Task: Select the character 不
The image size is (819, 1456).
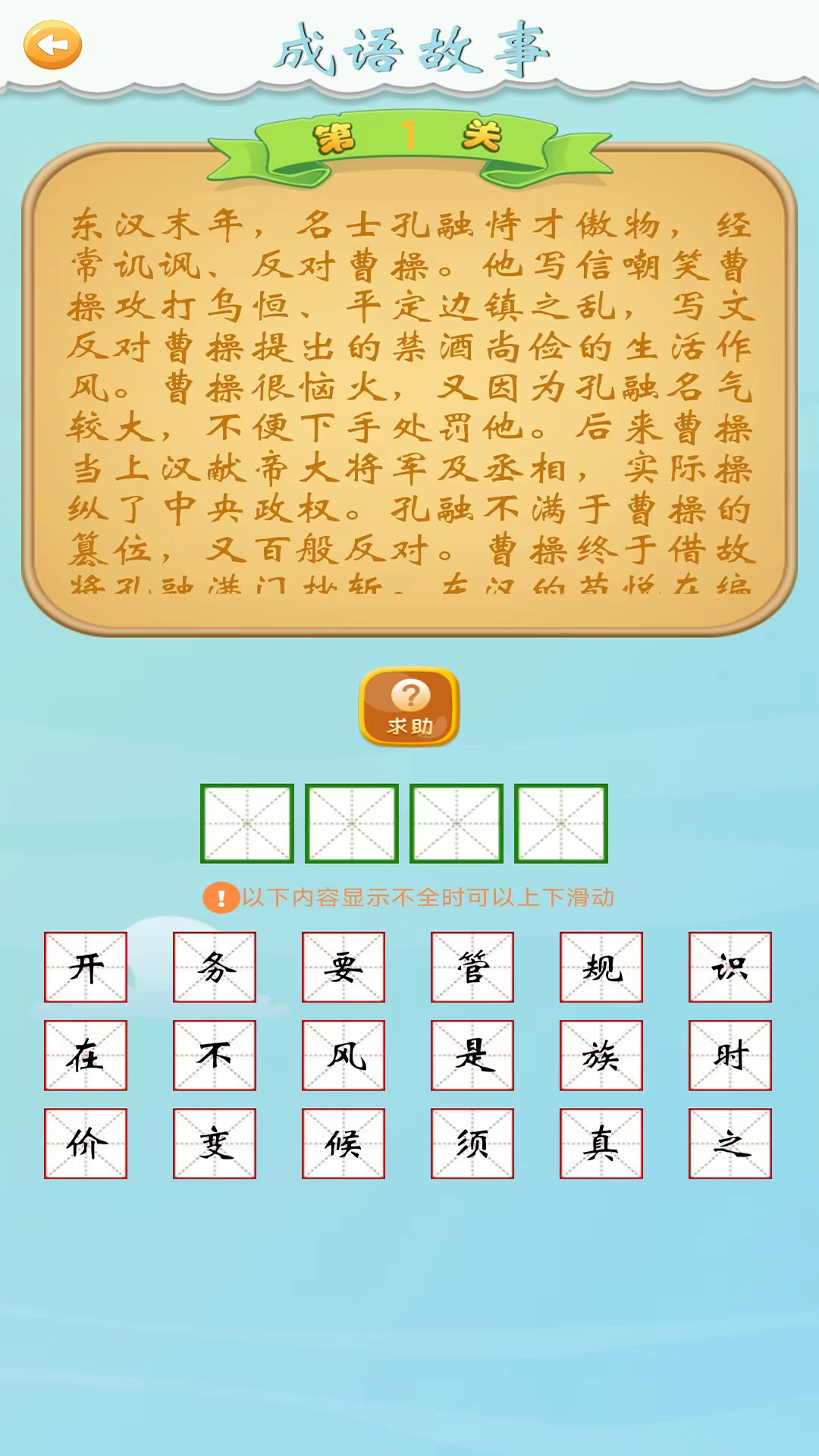Action: pyautogui.click(x=215, y=1056)
